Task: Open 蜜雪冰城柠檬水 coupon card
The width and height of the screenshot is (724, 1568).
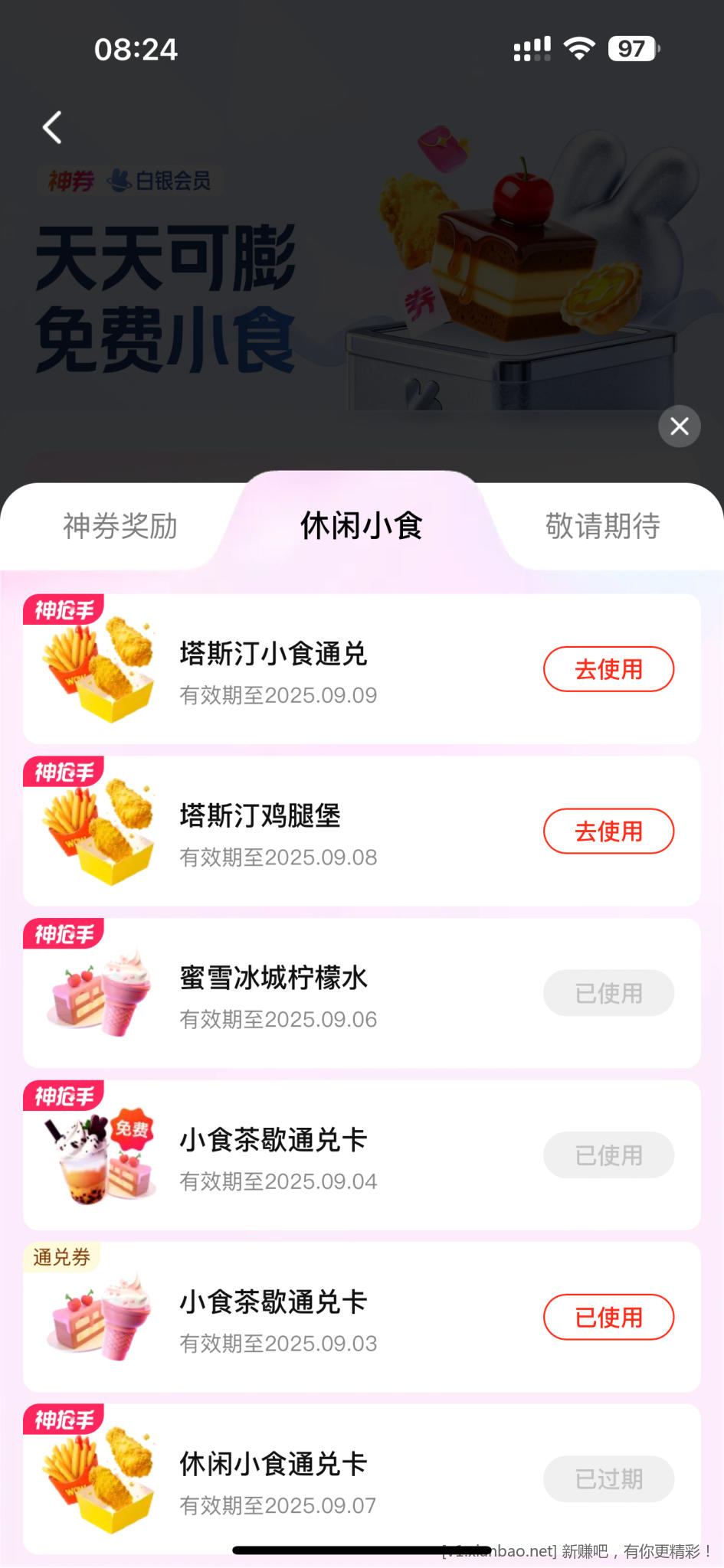Action: coord(306,994)
